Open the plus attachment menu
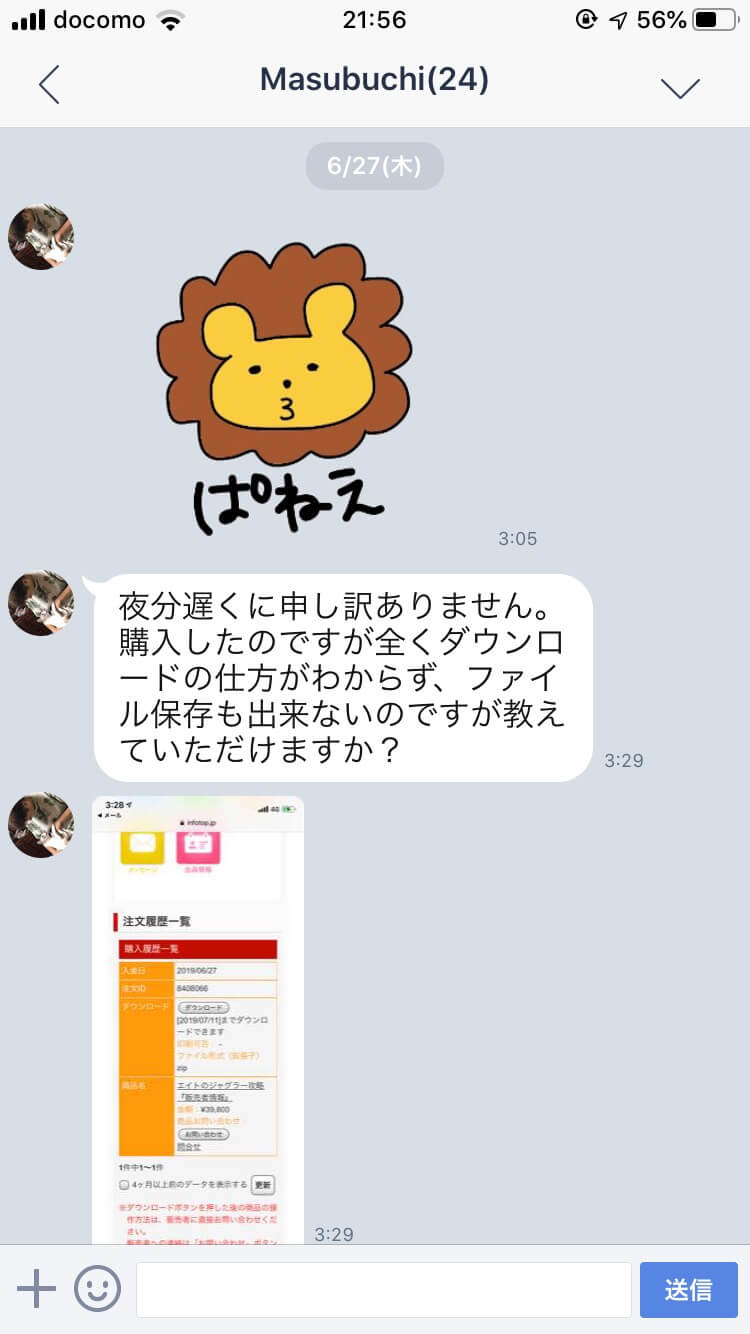This screenshot has height=1334, width=750. tap(37, 1289)
